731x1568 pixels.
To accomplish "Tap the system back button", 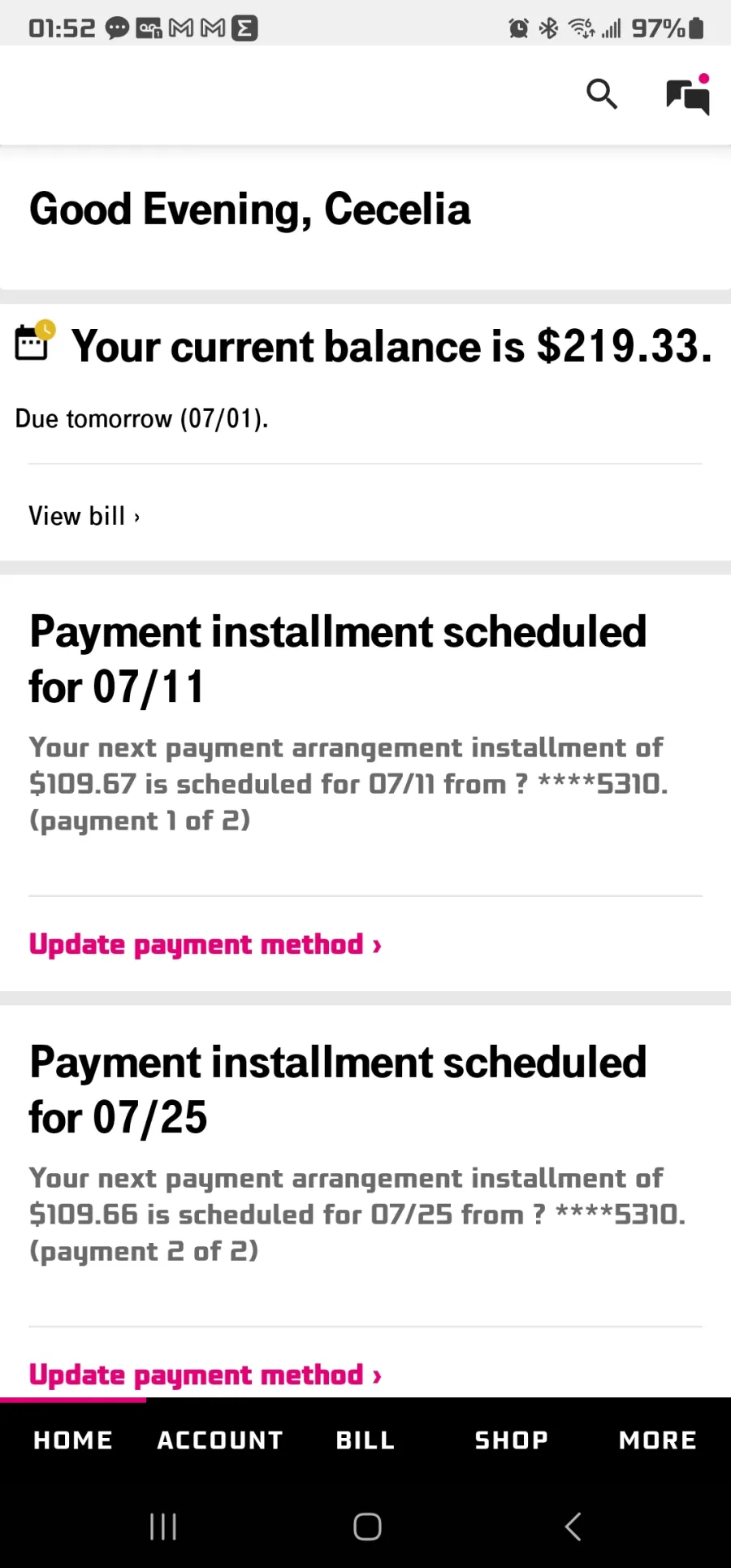I will coord(573,1527).
